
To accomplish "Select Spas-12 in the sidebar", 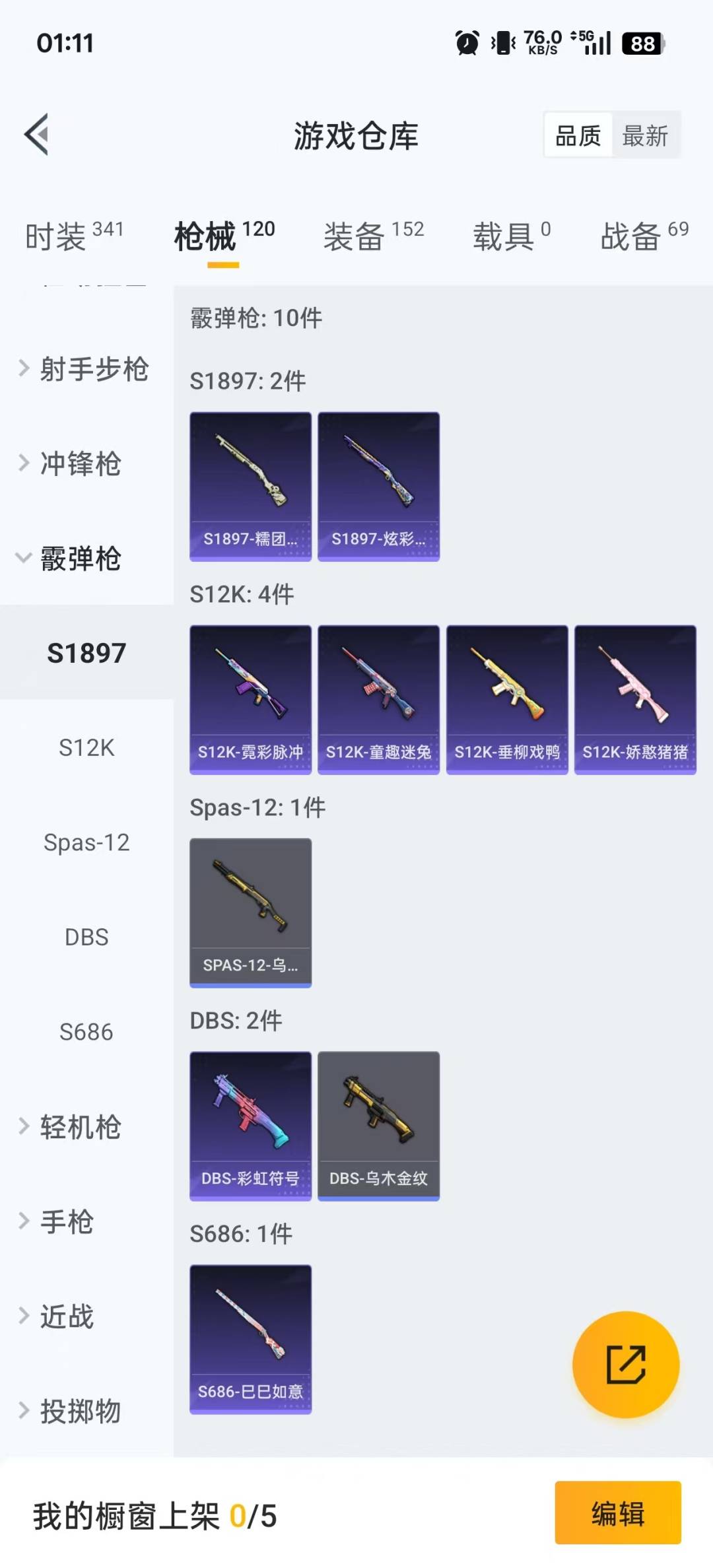I will (86, 842).
